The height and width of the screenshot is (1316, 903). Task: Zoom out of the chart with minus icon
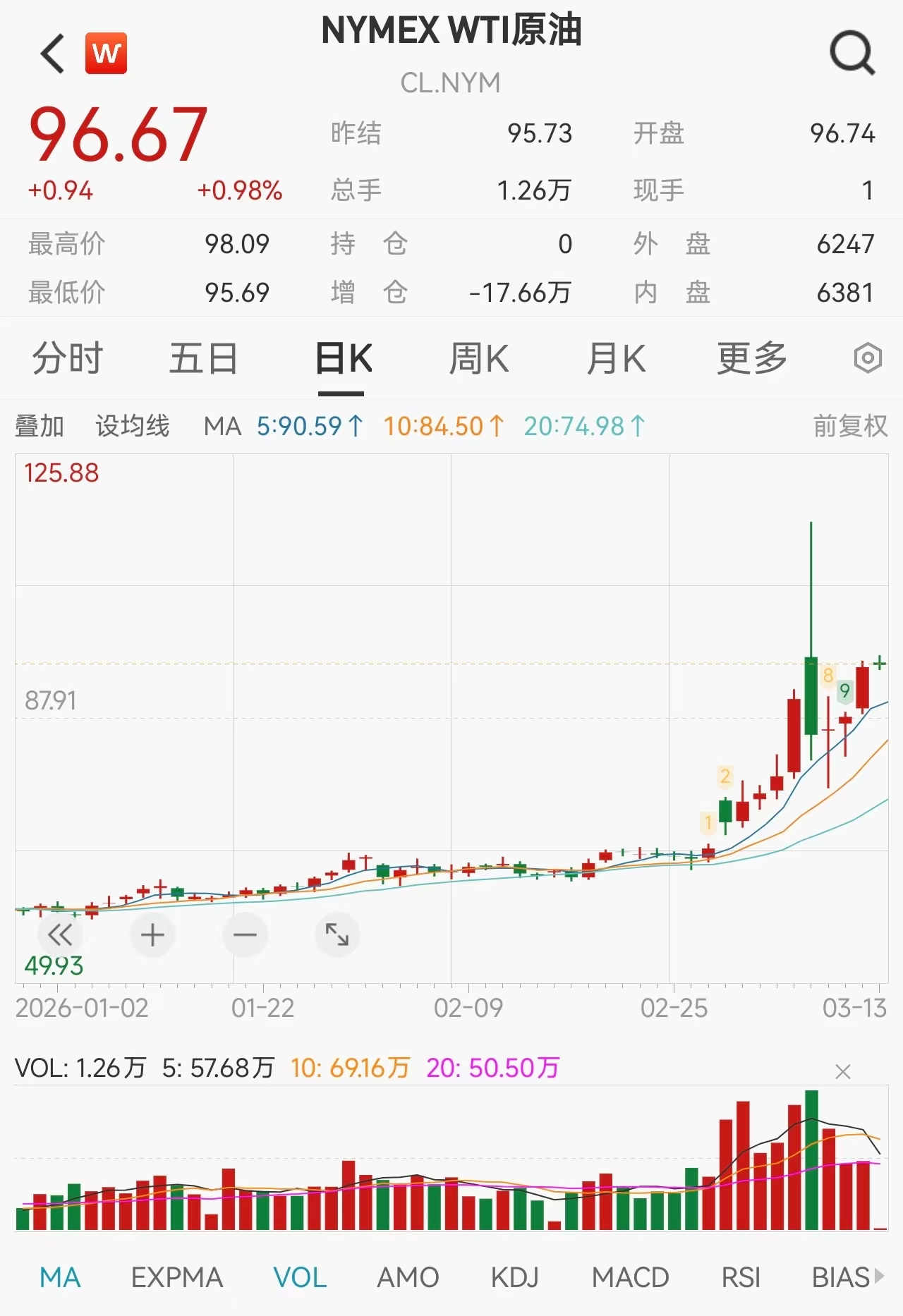pos(244,934)
